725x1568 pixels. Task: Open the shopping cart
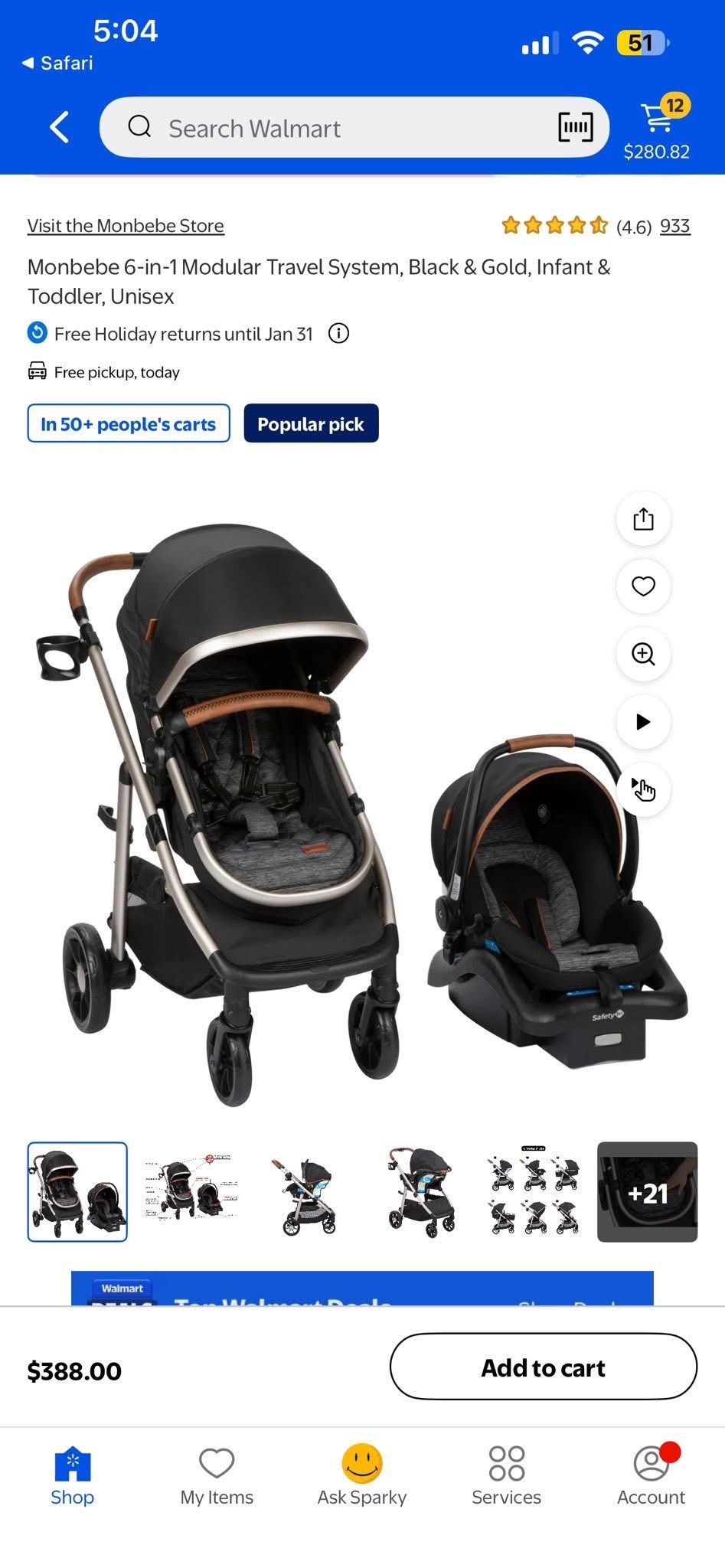[x=657, y=128]
